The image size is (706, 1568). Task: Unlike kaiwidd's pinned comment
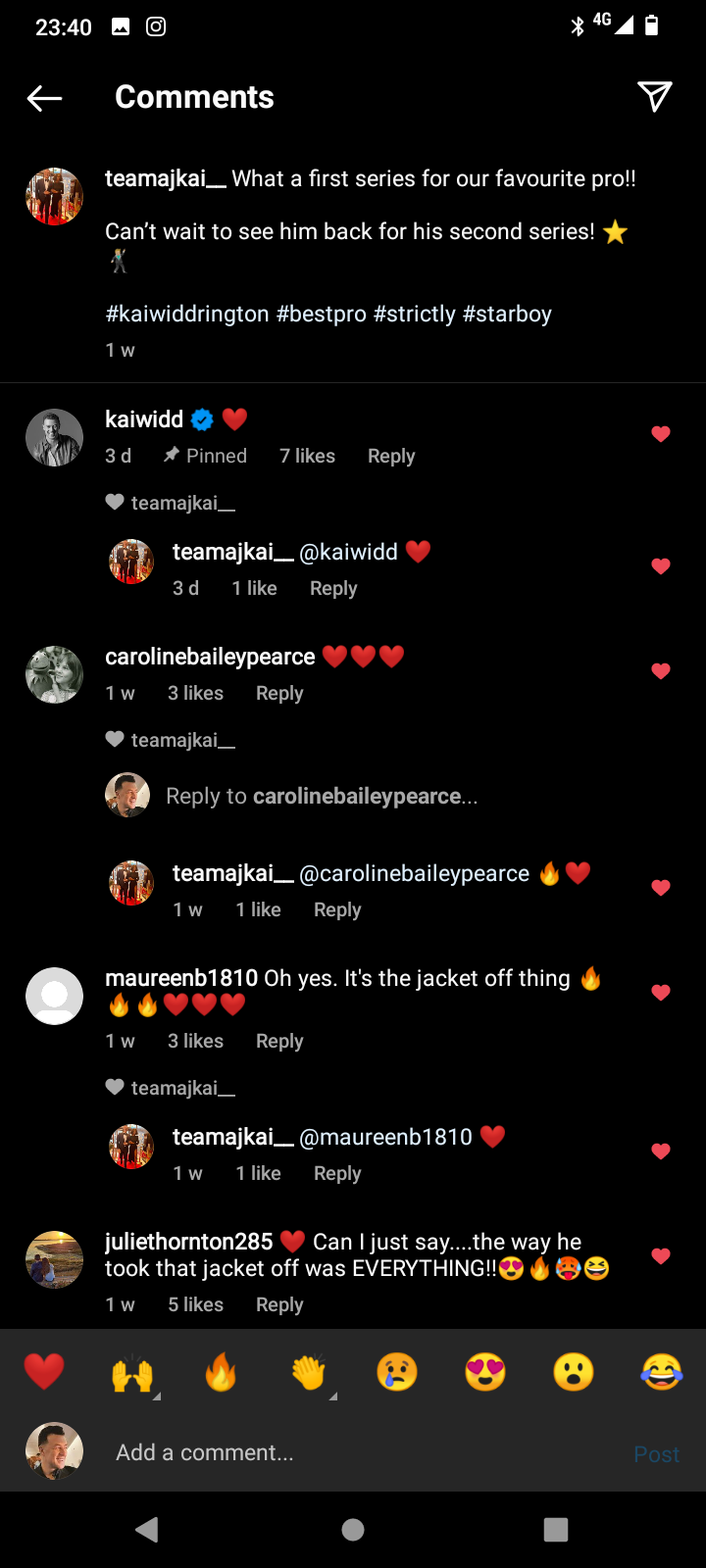(x=661, y=434)
